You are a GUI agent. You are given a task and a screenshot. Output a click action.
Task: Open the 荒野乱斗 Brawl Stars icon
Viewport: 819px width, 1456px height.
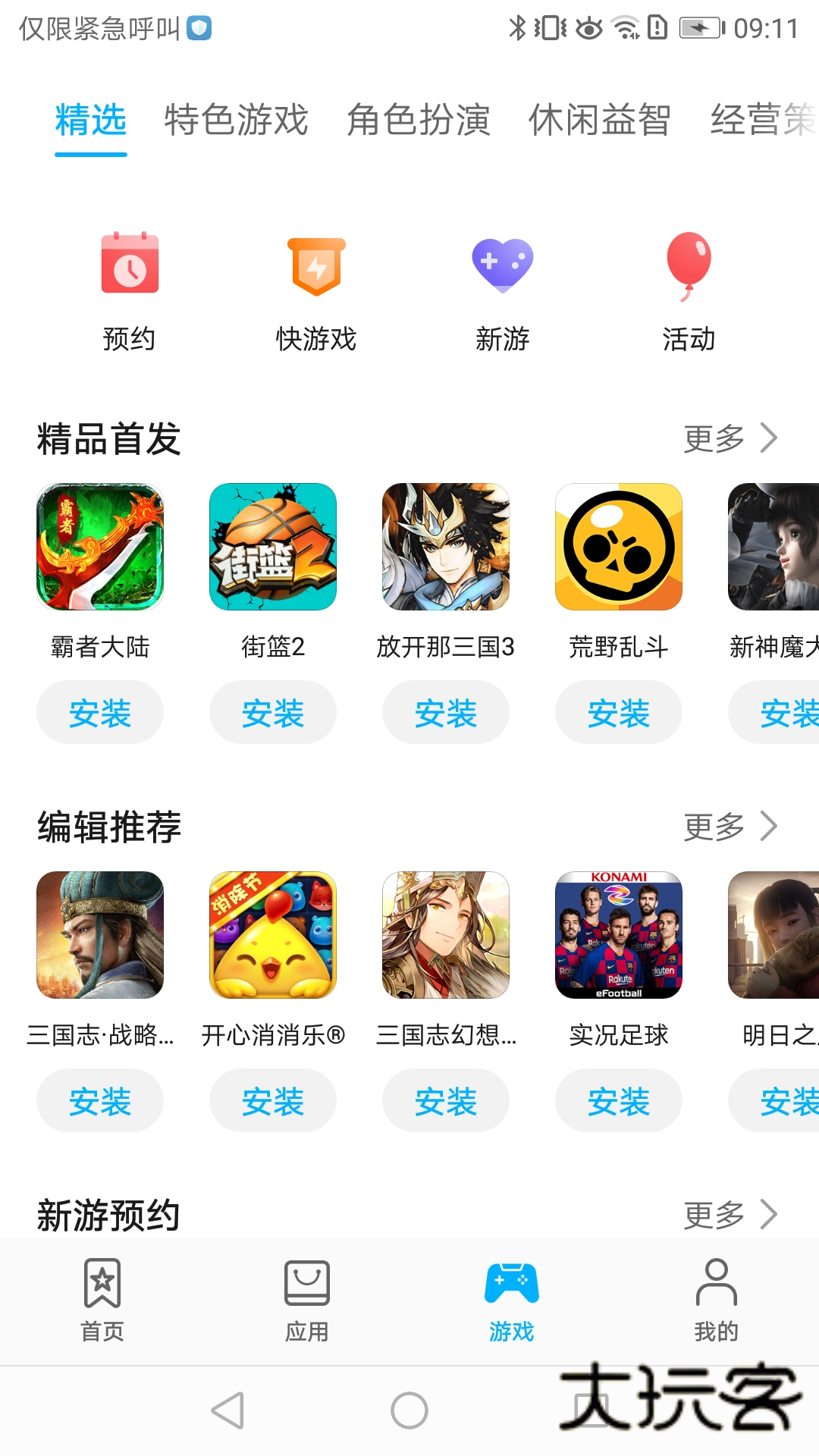click(619, 548)
